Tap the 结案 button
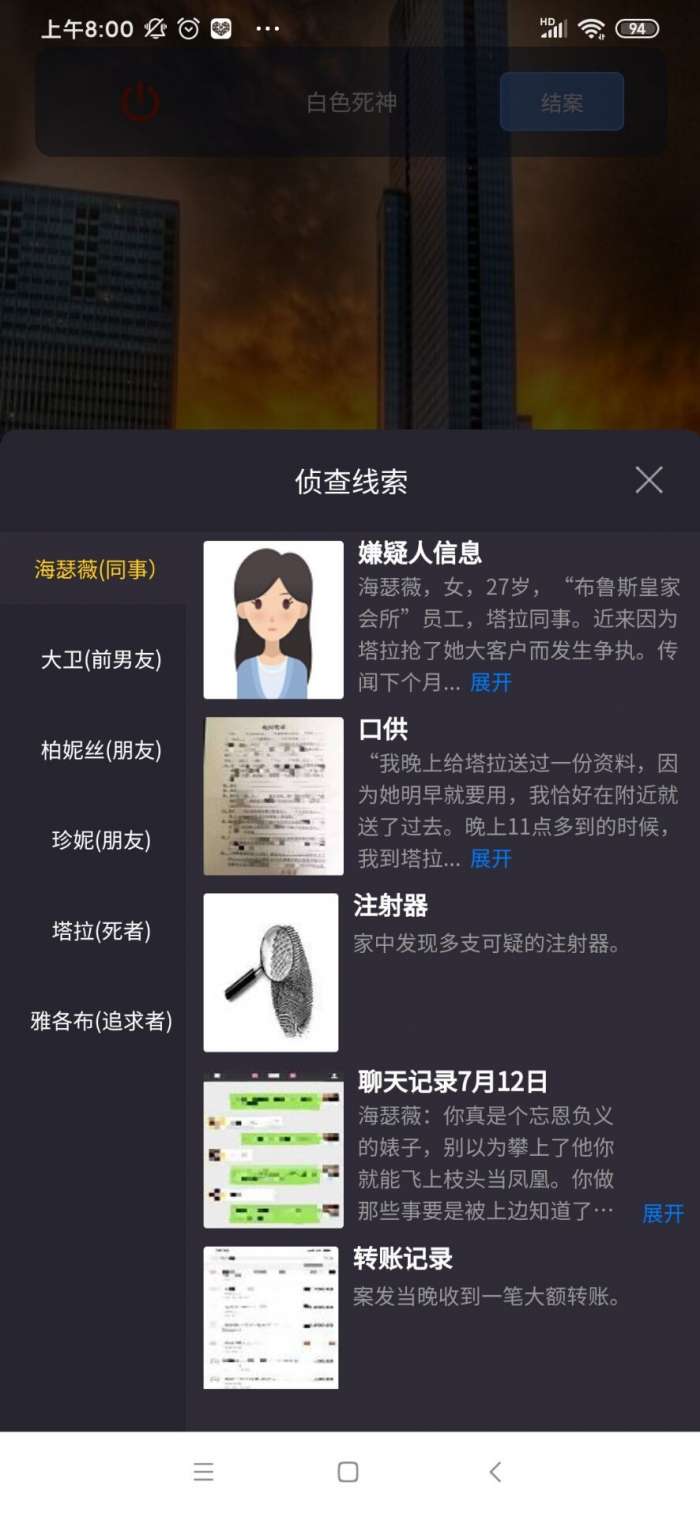Image resolution: width=700 pixels, height=1516 pixels. point(562,102)
